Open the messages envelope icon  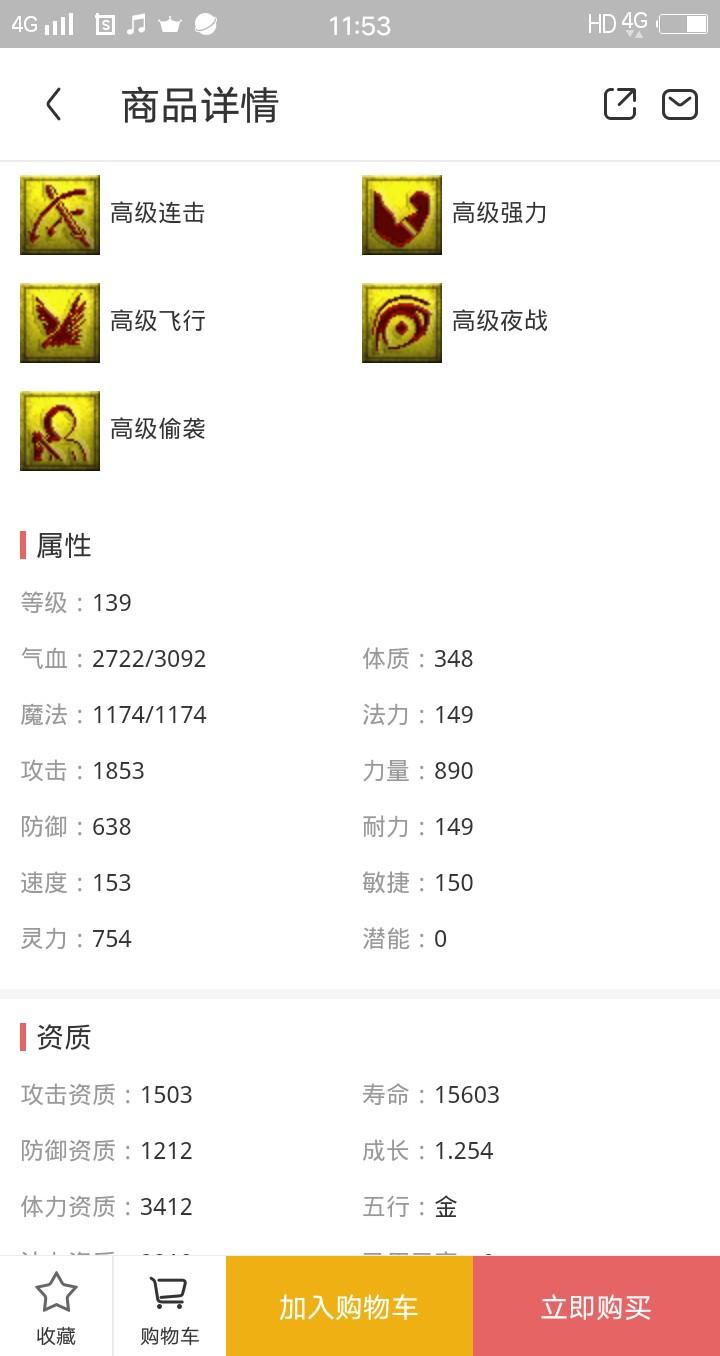[679, 104]
